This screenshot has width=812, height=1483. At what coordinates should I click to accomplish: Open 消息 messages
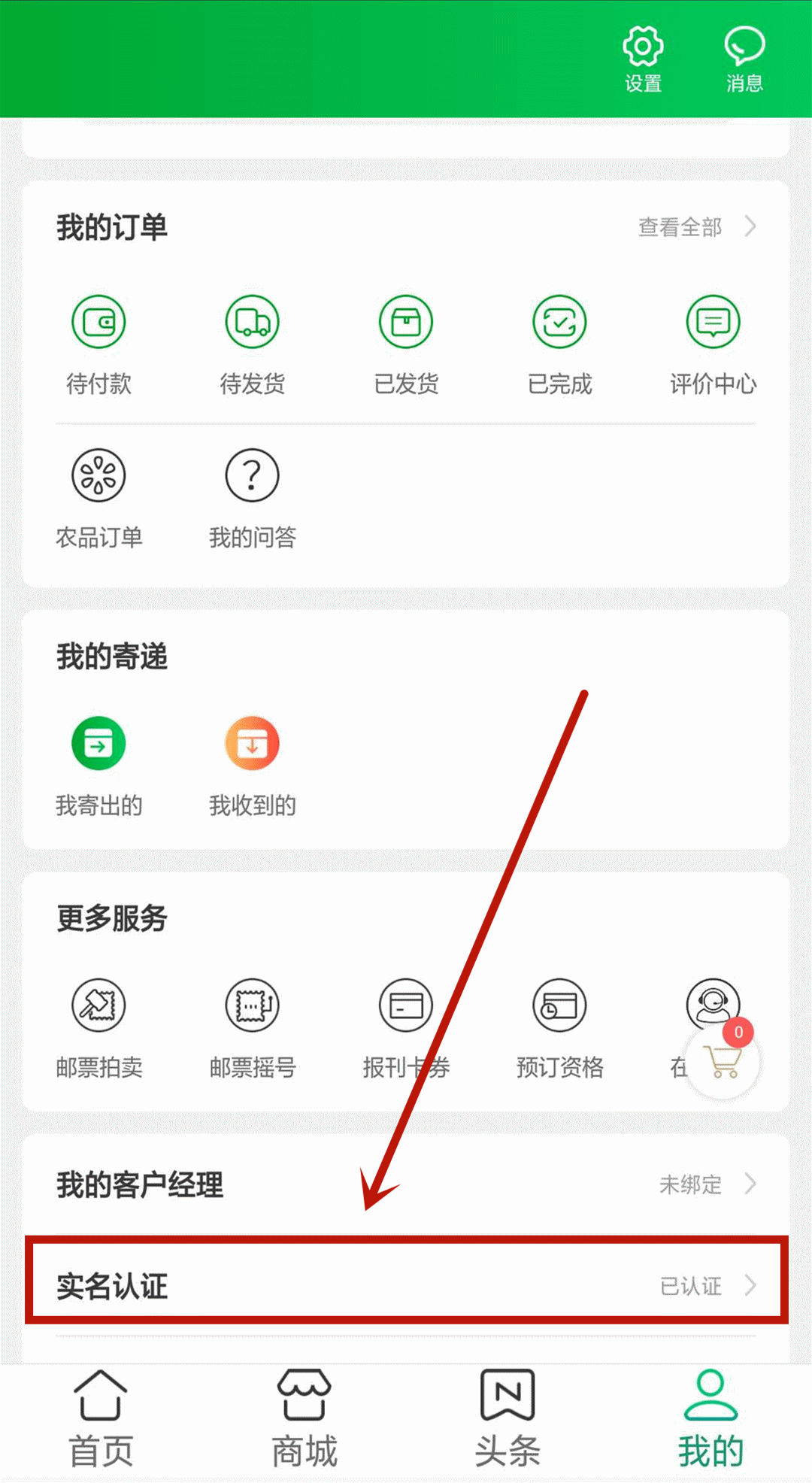point(744,59)
